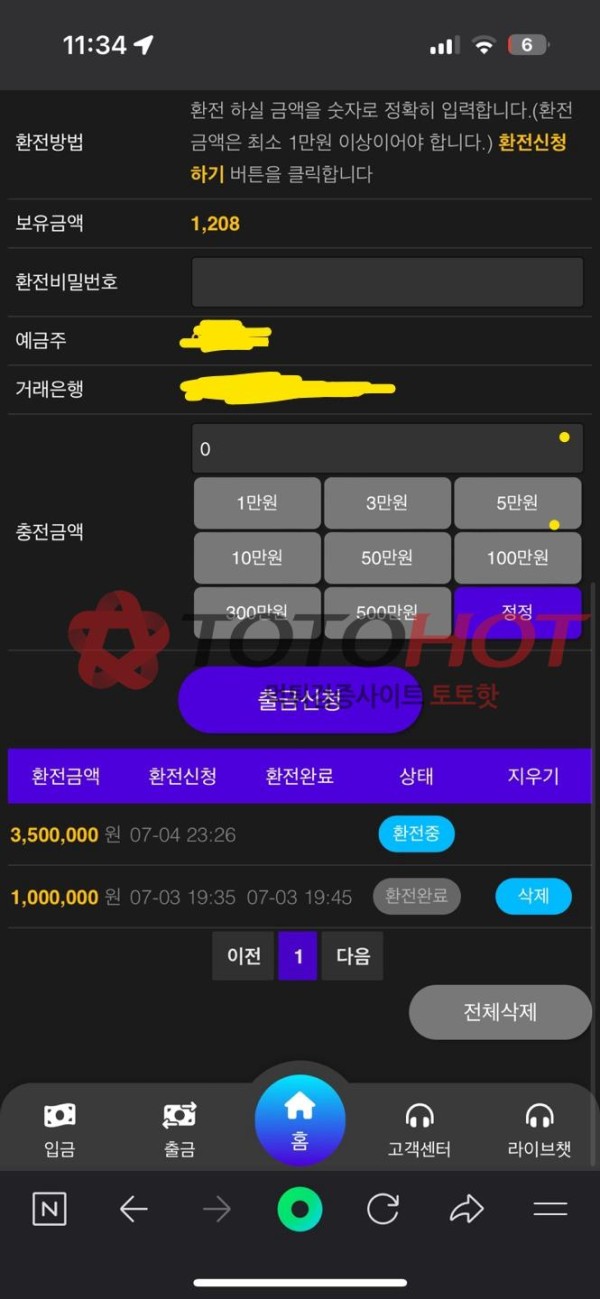
Task: Open 라이브챗 live chat
Action: [x=539, y=1129]
